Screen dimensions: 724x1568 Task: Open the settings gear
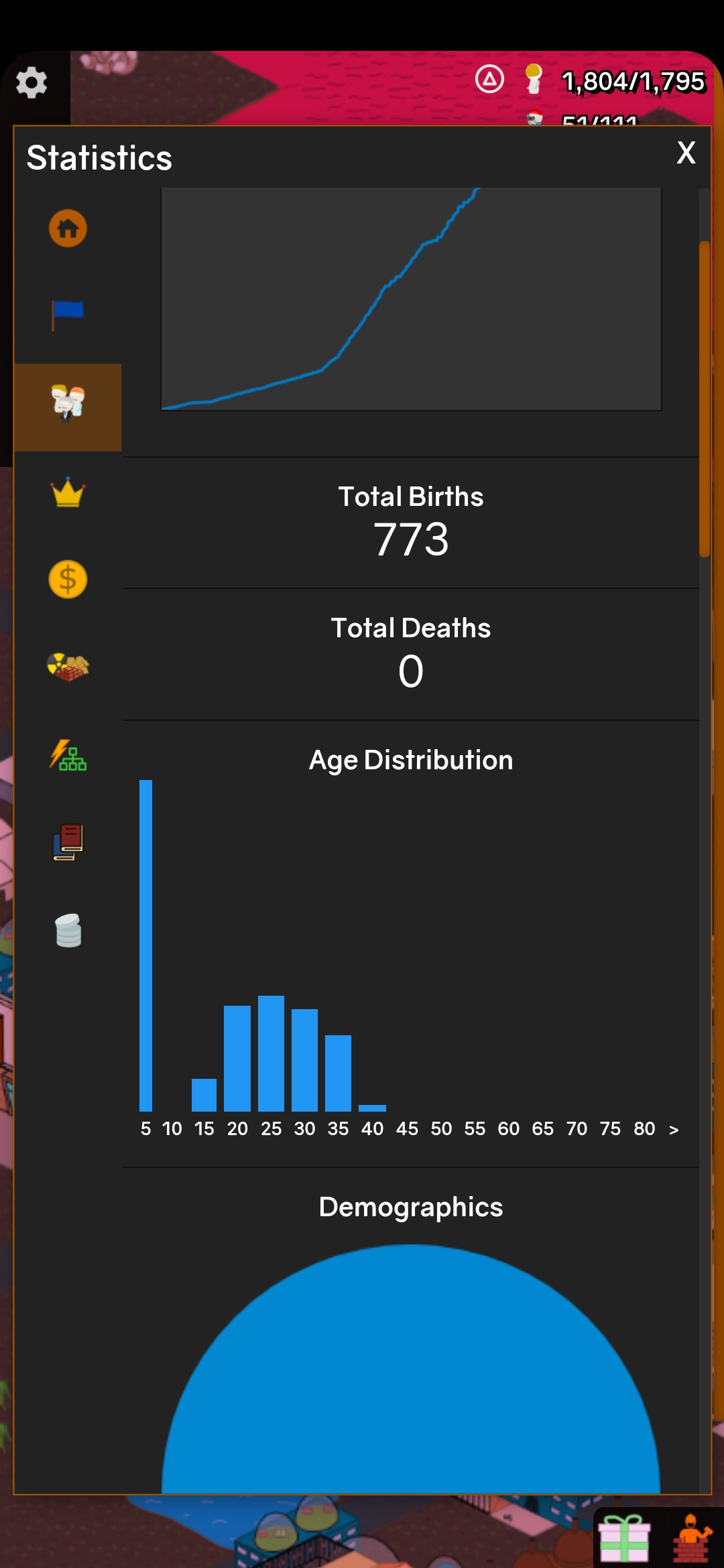32,83
